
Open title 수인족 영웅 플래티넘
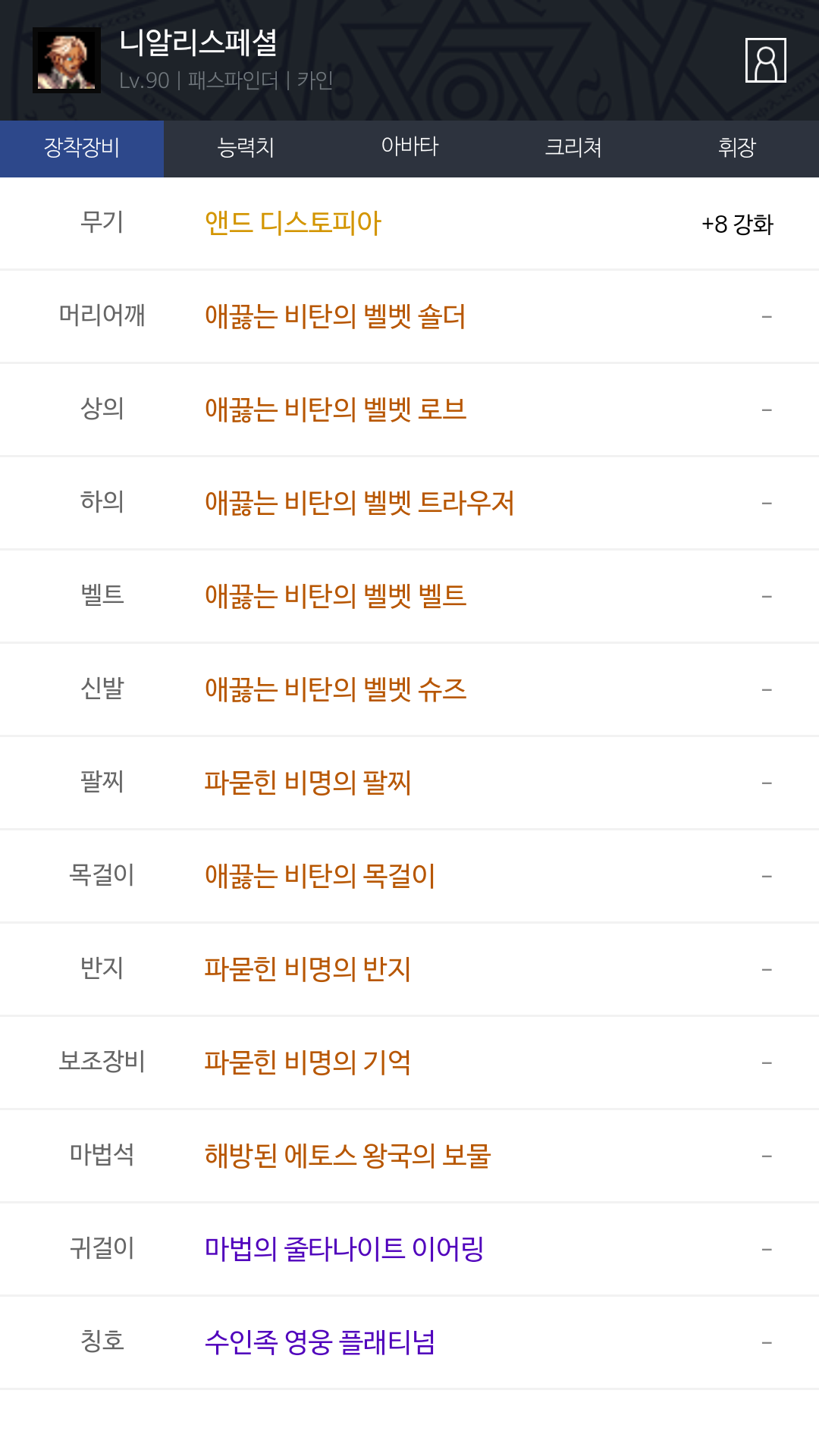[320, 1342]
